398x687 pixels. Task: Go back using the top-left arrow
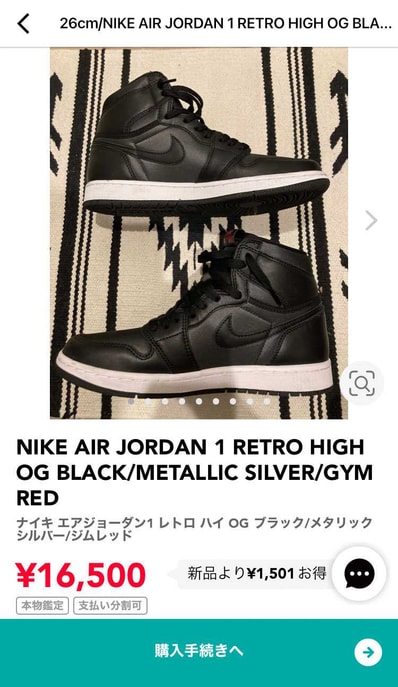click(x=24, y=23)
